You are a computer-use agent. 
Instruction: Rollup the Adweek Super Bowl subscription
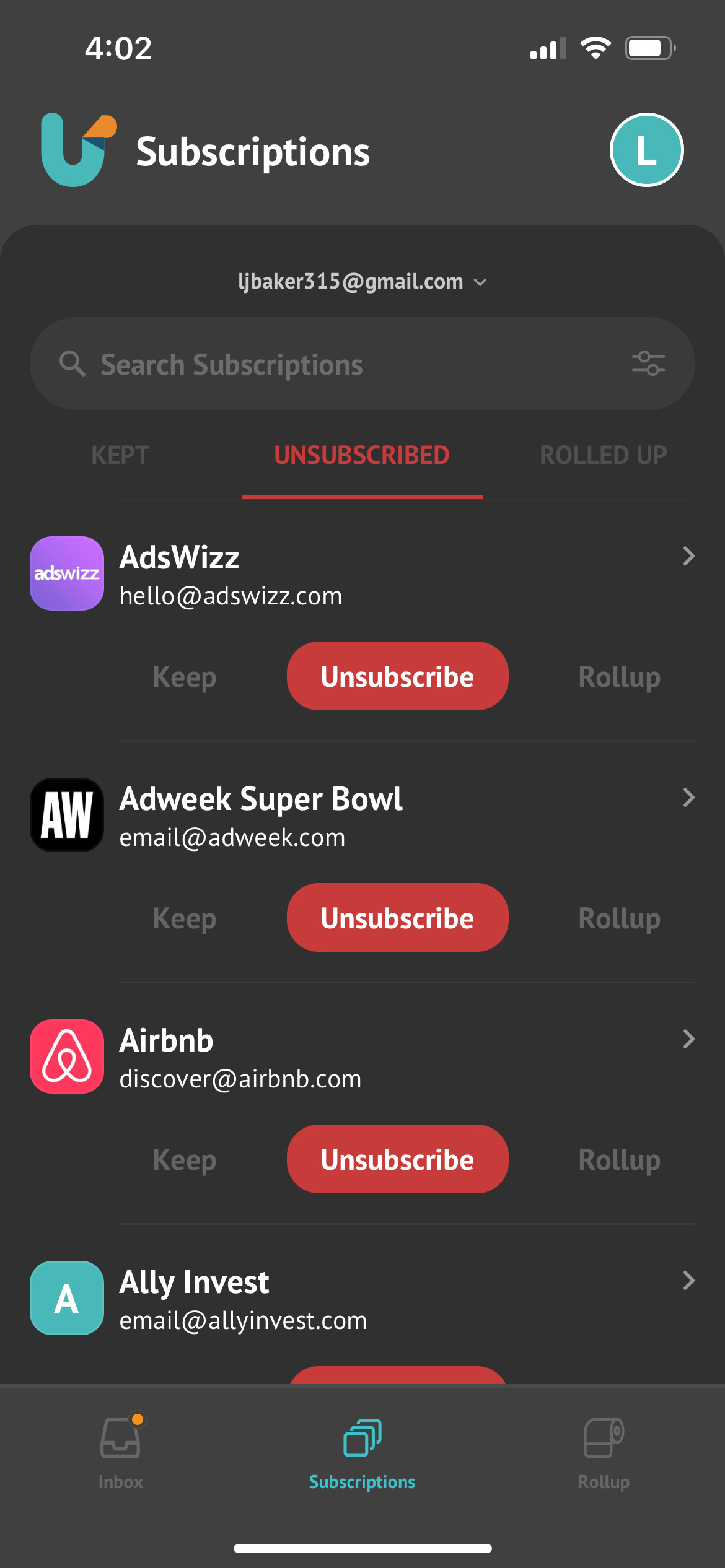tap(619, 918)
